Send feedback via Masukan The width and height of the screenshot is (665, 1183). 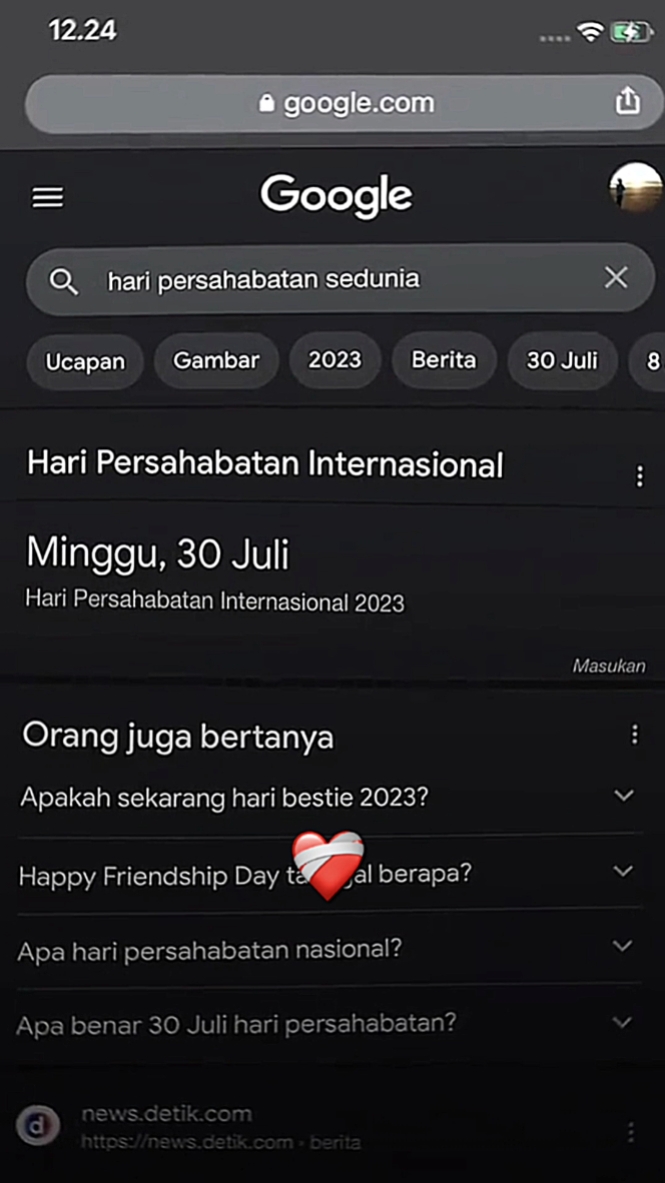click(608, 665)
